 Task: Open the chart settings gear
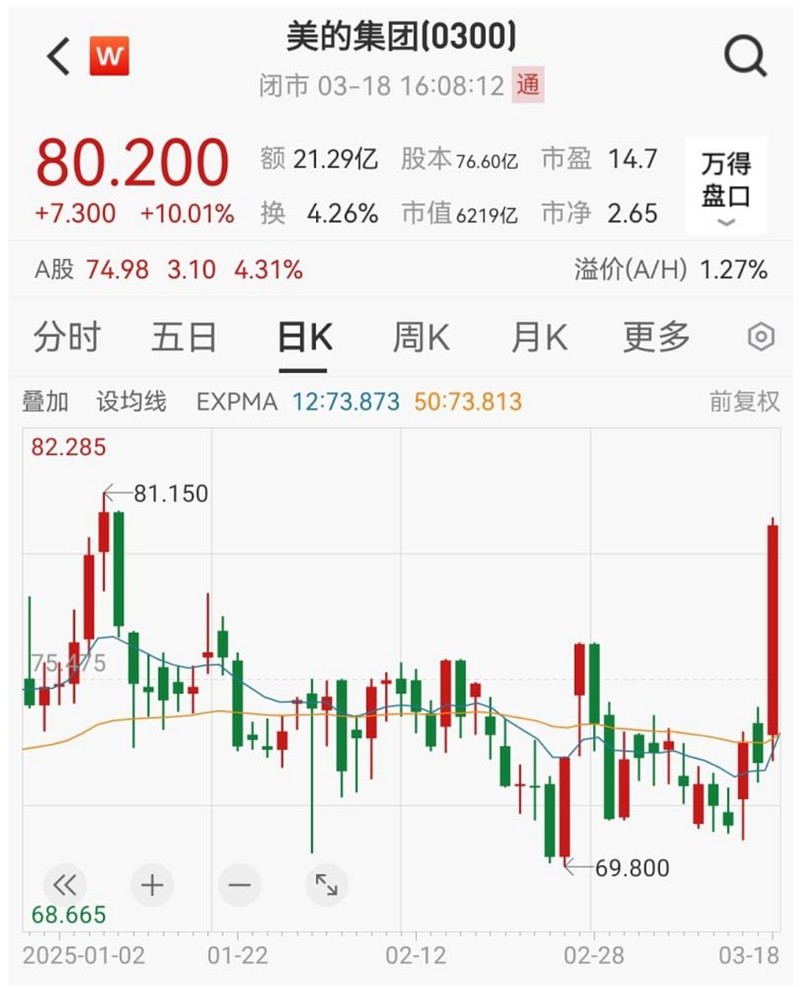762,339
